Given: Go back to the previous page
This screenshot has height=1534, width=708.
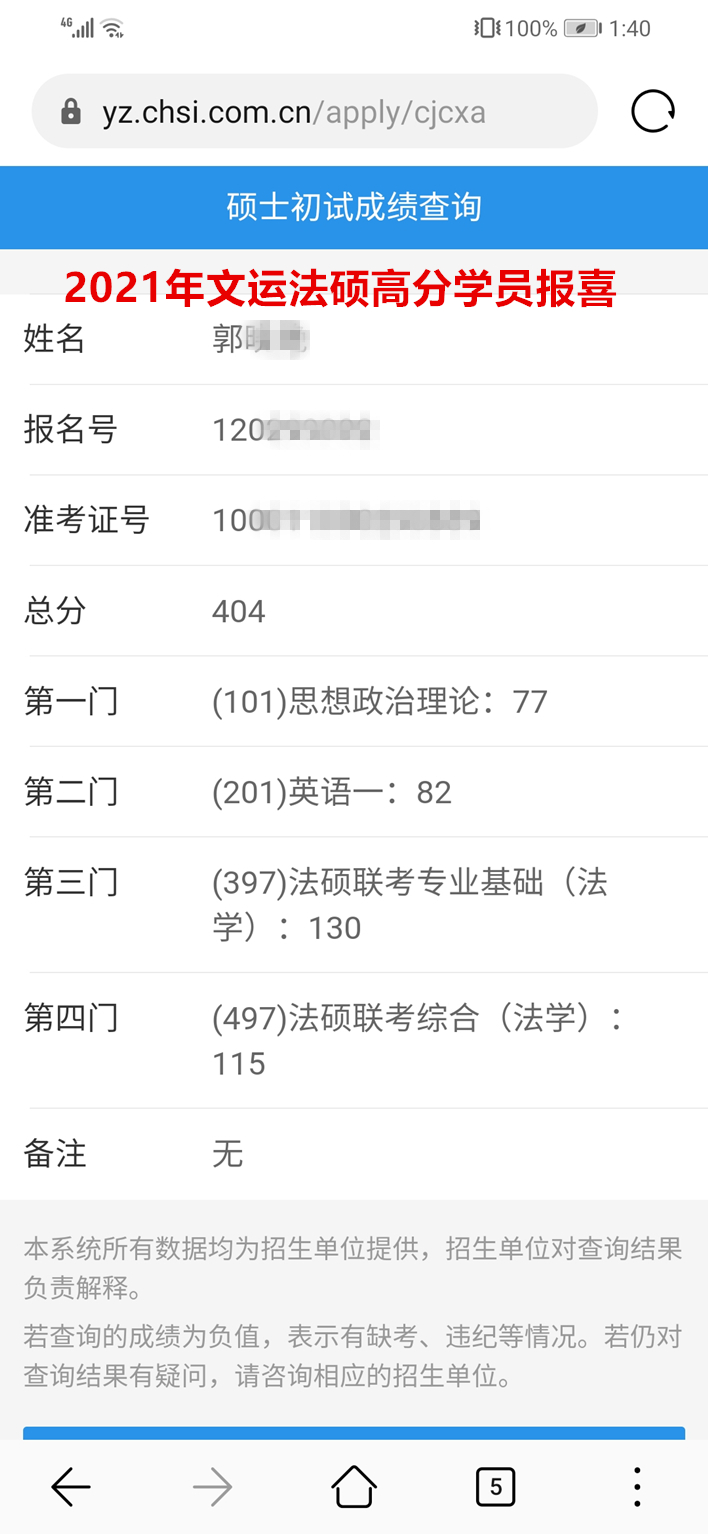Looking at the screenshot, I should click(71, 1488).
